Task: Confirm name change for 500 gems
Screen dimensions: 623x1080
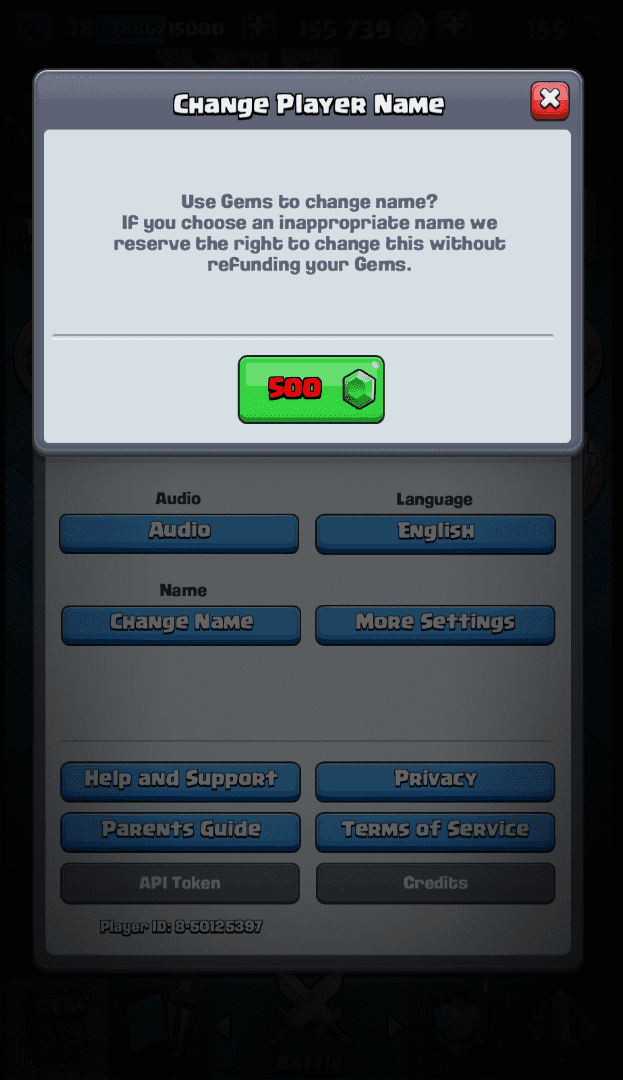Action: (x=311, y=389)
